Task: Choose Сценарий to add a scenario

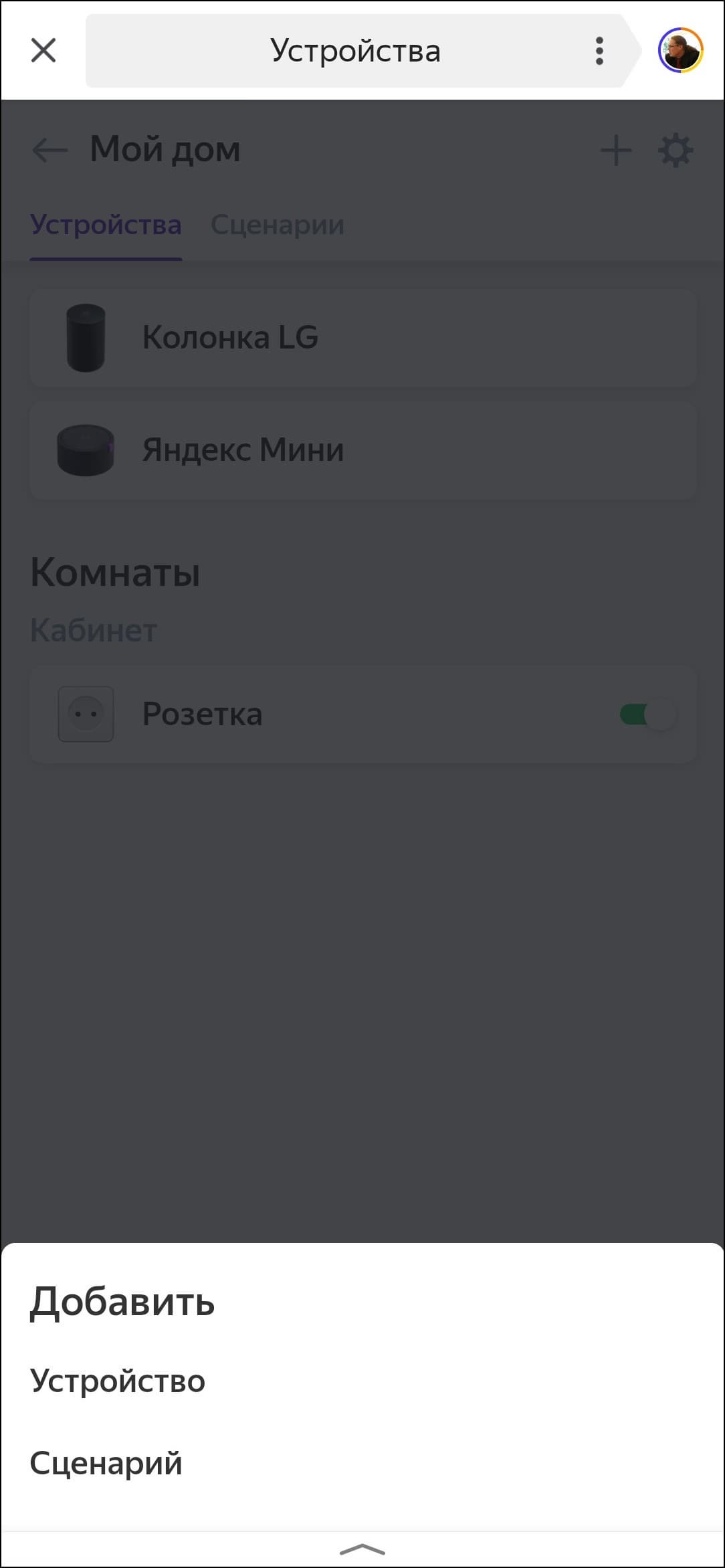Action: (106, 1462)
